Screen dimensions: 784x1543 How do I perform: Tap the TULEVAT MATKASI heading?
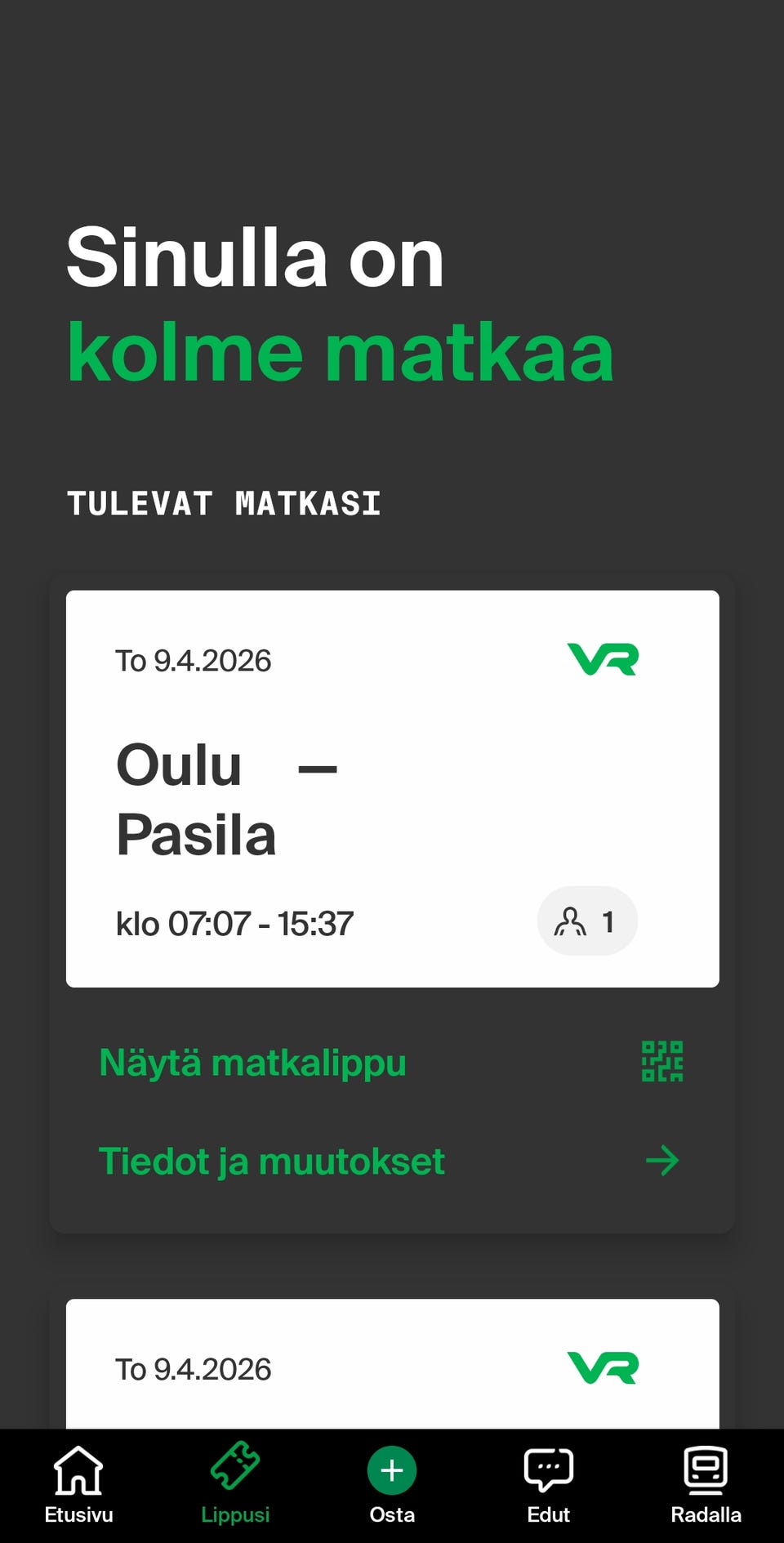pyautogui.click(x=224, y=503)
